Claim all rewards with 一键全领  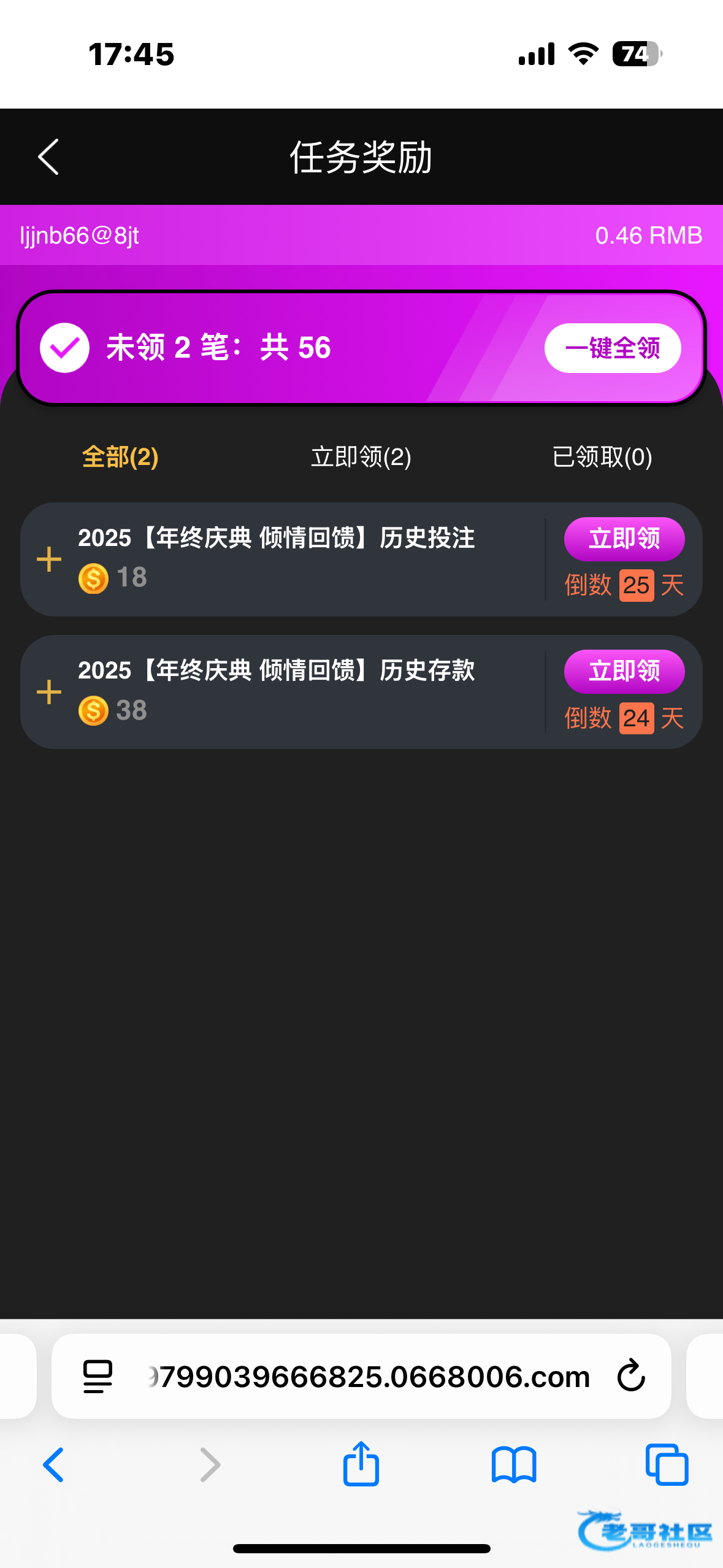[x=612, y=348]
